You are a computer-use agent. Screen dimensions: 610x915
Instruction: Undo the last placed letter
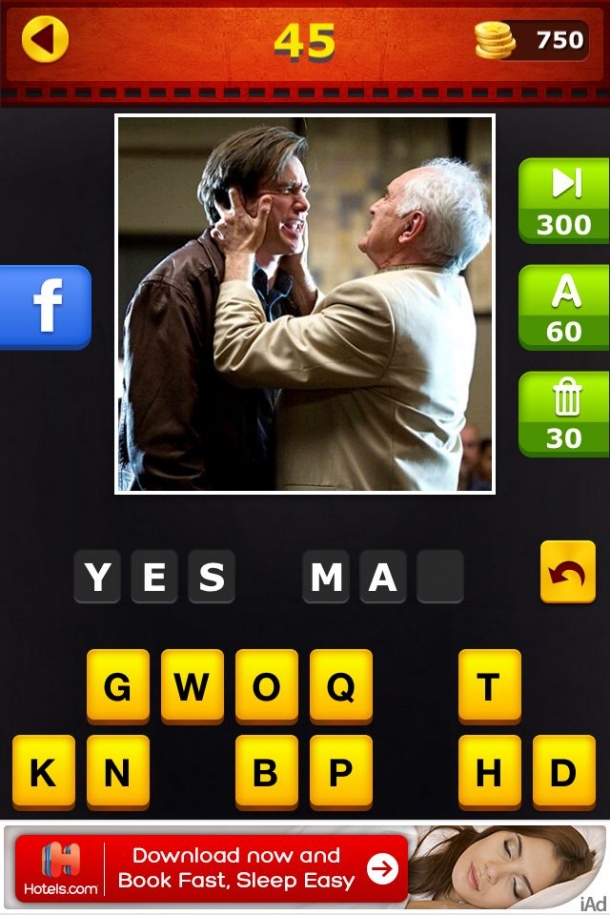[x=567, y=572]
